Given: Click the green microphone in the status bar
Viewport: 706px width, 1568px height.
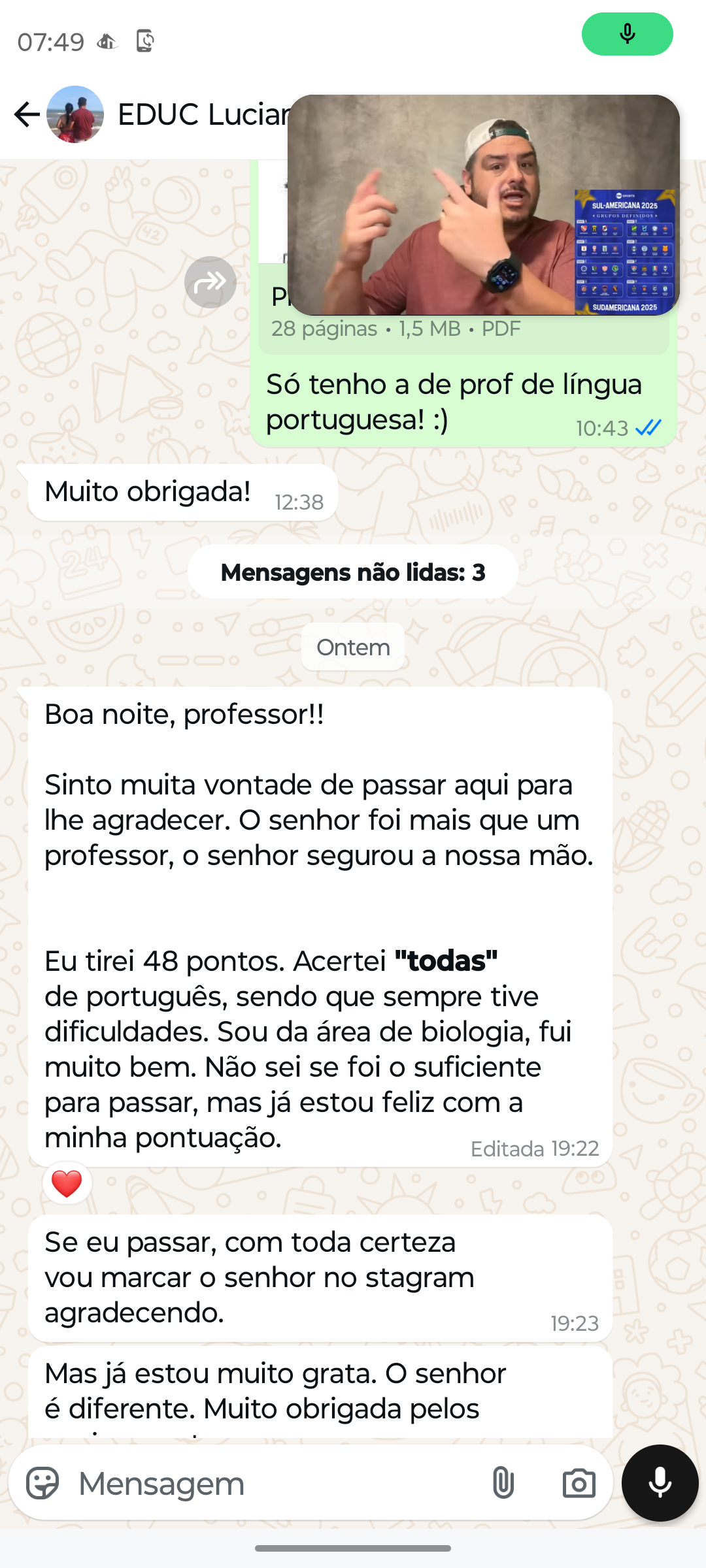Looking at the screenshot, I should tap(627, 33).
